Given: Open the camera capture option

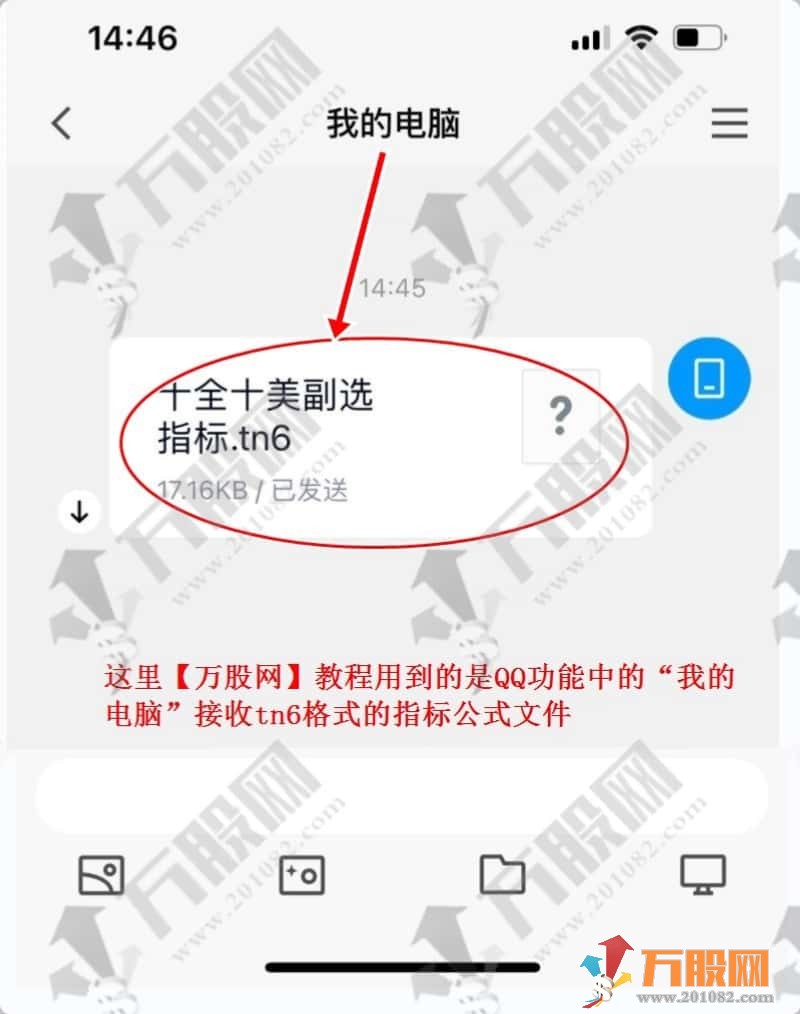Looking at the screenshot, I should point(301,875).
